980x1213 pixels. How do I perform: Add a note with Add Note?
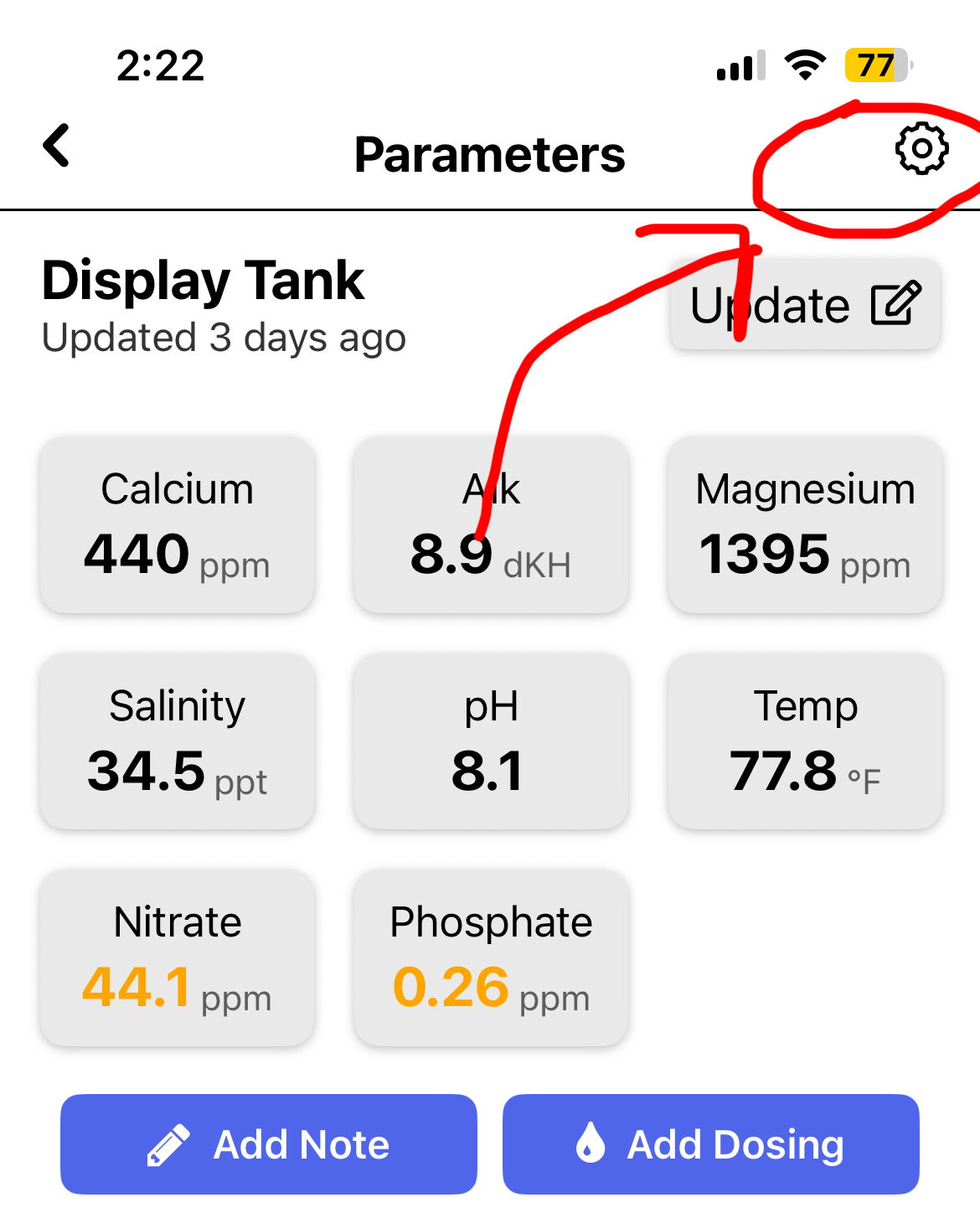pos(269,1144)
